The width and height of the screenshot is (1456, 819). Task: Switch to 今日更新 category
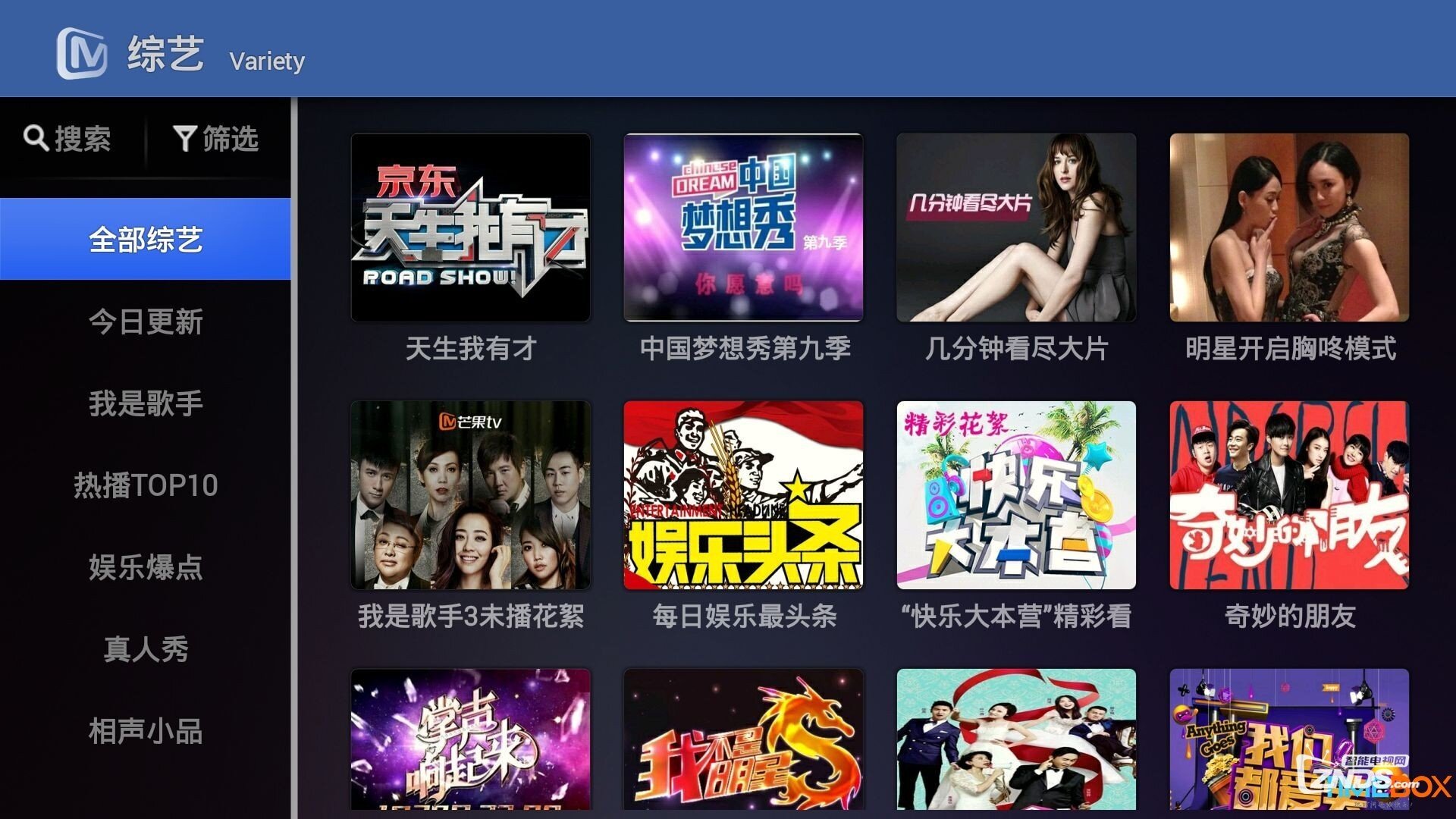tap(146, 322)
